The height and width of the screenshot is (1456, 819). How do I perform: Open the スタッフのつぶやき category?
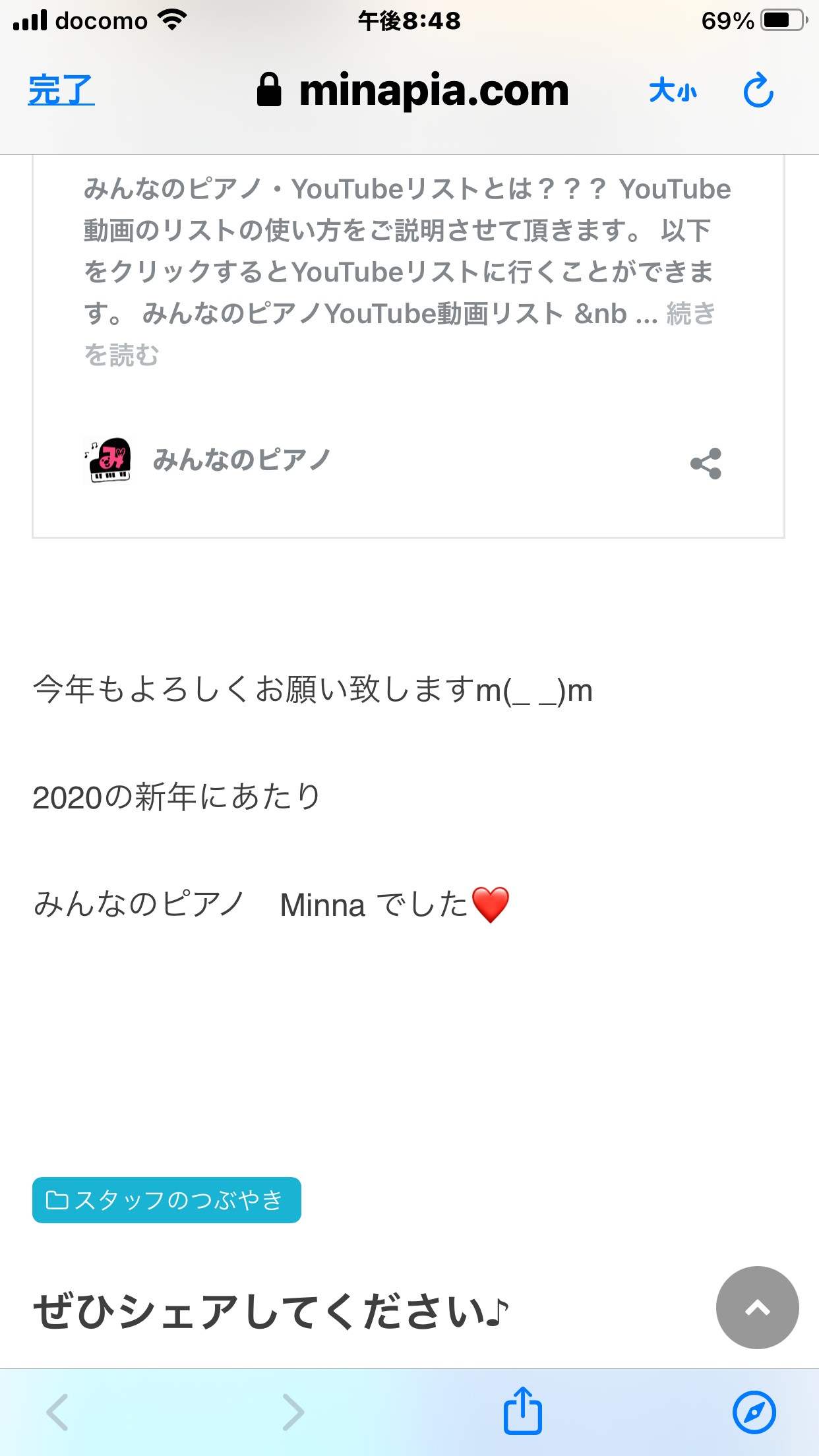coord(167,1200)
